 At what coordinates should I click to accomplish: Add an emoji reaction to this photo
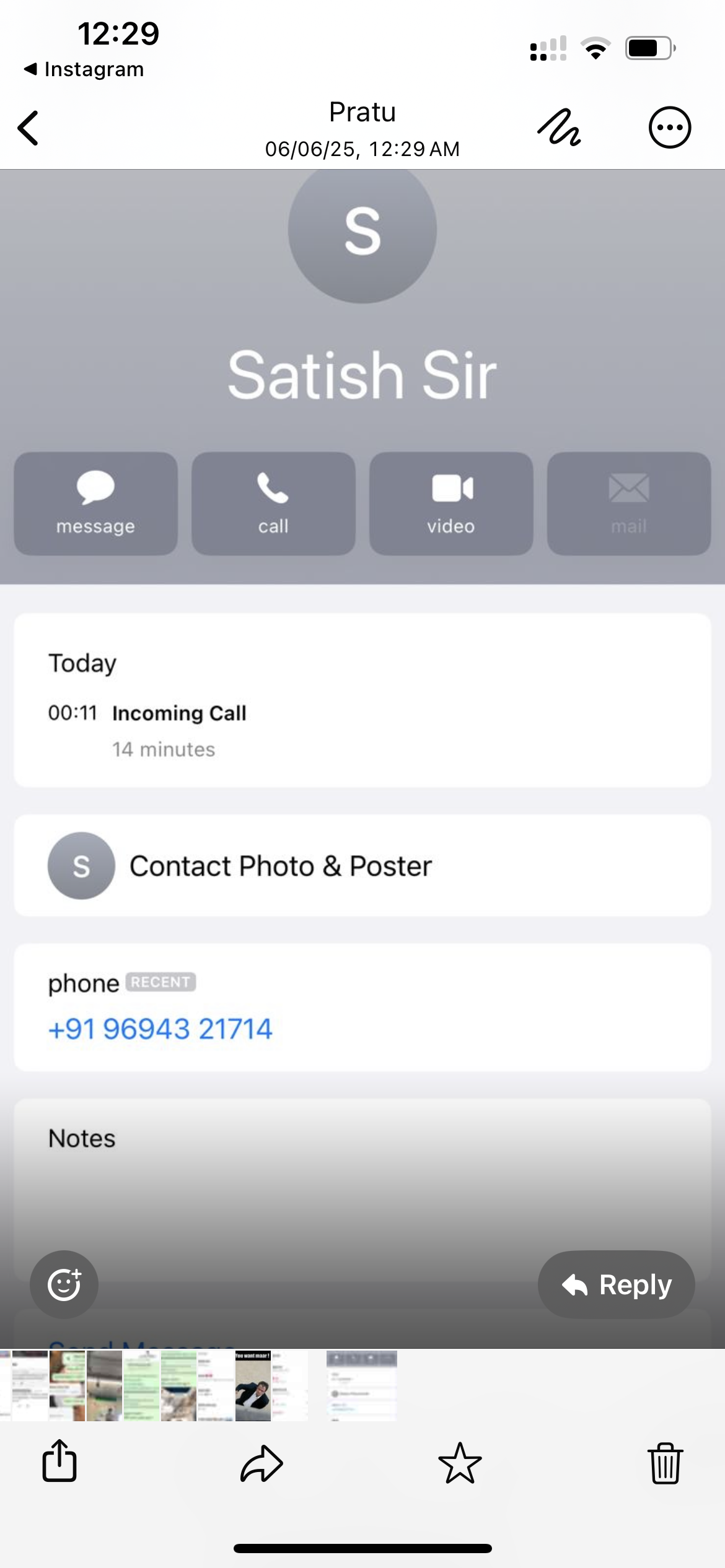[x=64, y=1284]
